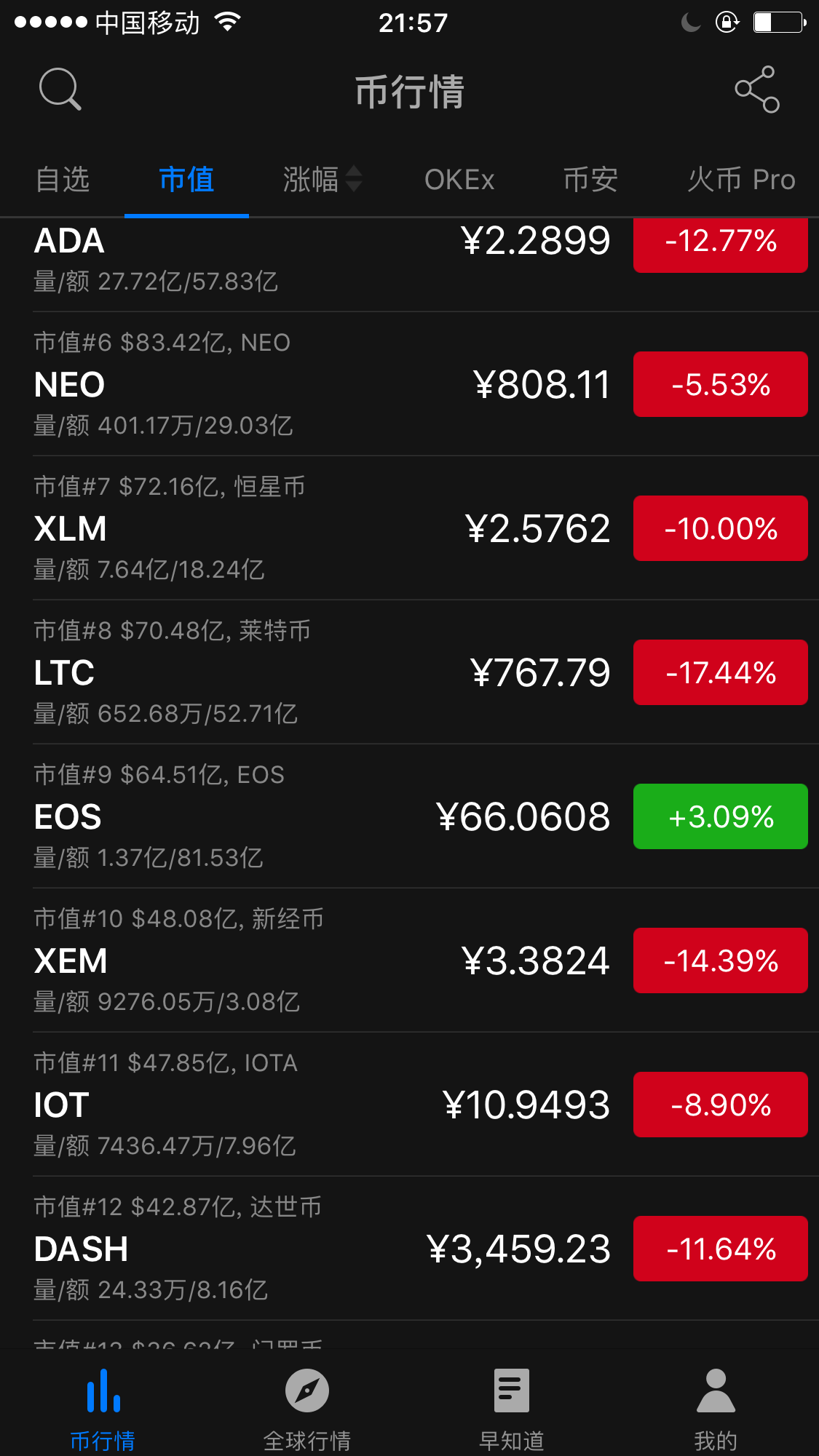Sort the list by 涨幅
Screen dimensions: 819x1456
pos(321,180)
